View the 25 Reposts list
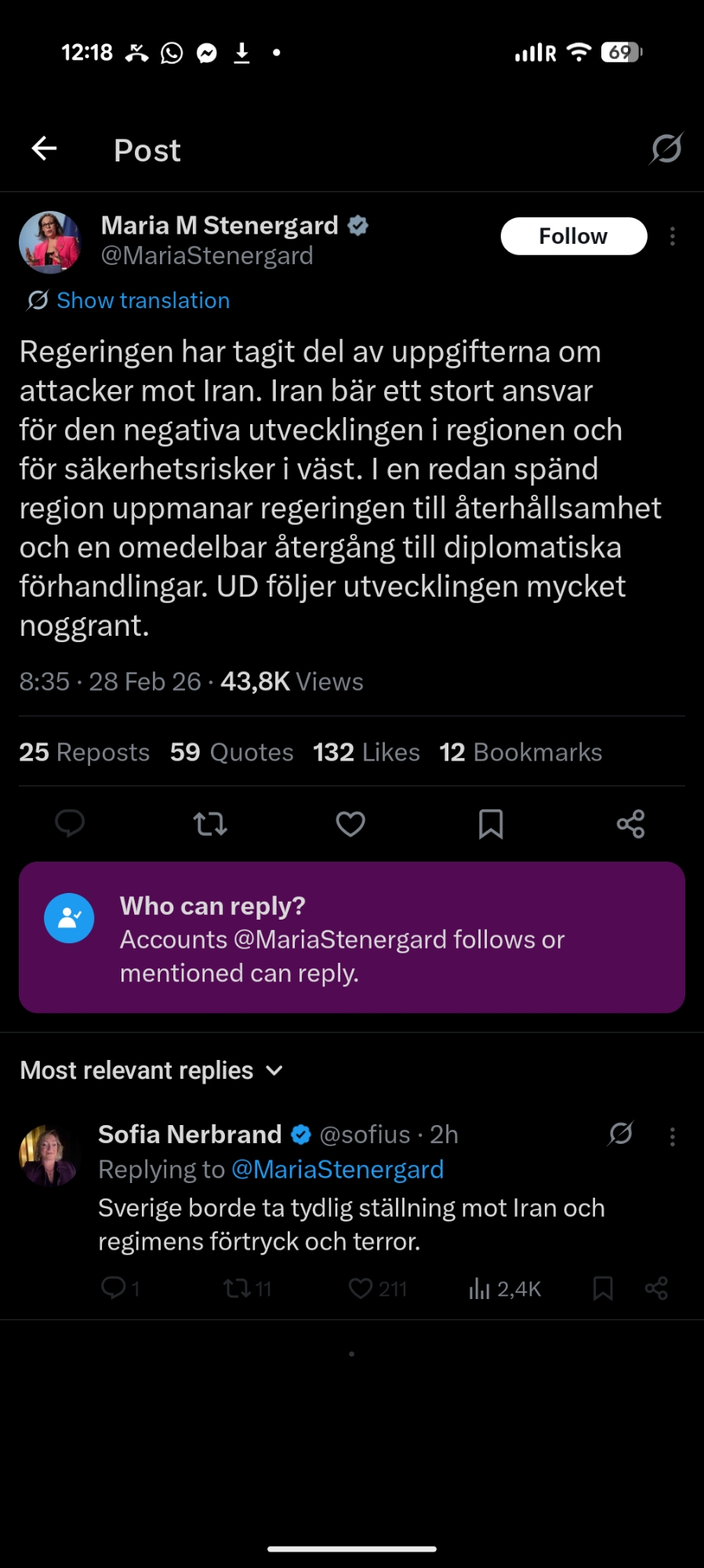The width and height of the screenshot is (704, 1568). (85, 752)
